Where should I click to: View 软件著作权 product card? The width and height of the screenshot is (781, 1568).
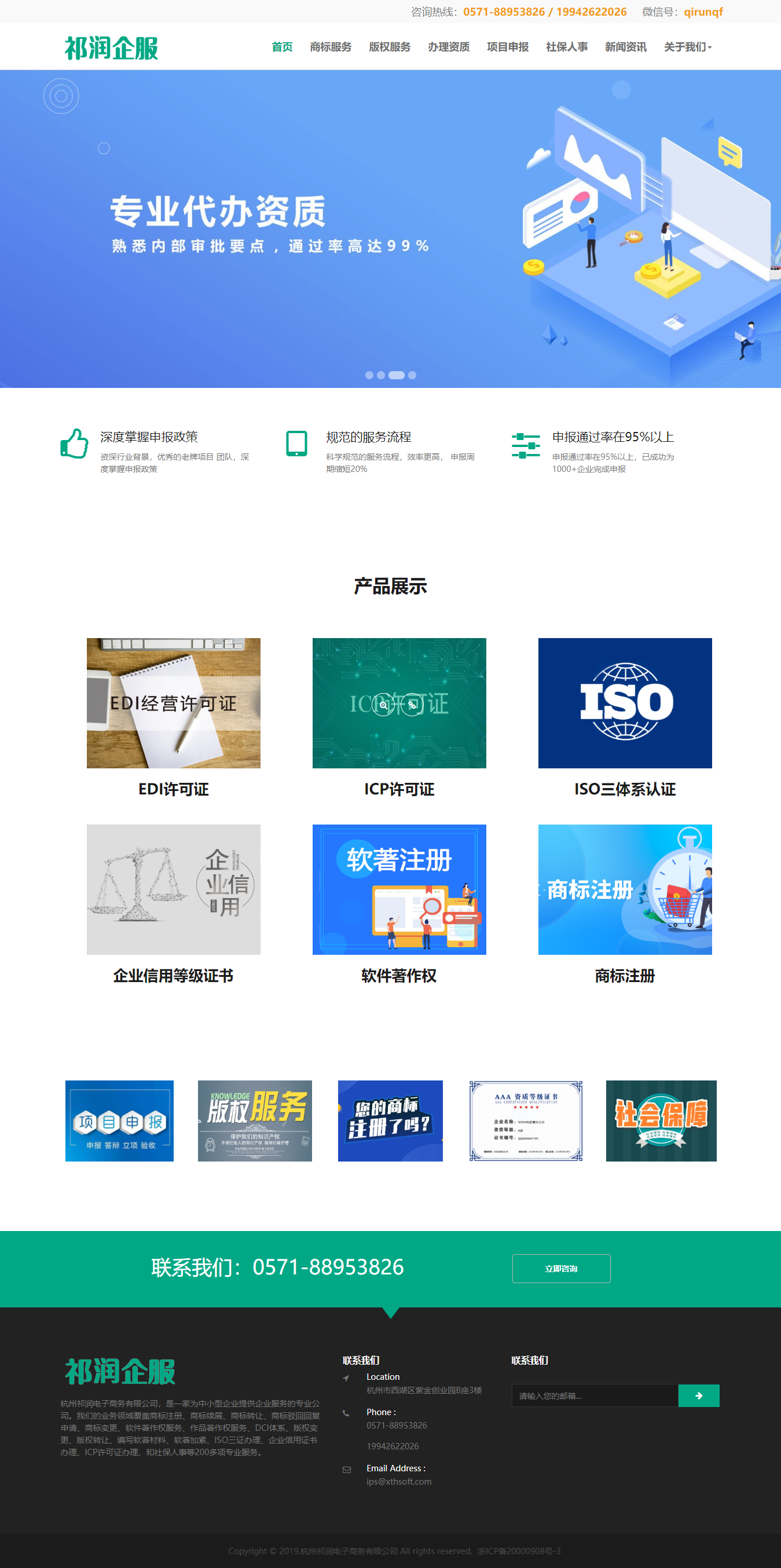click(x=399, y=889)
